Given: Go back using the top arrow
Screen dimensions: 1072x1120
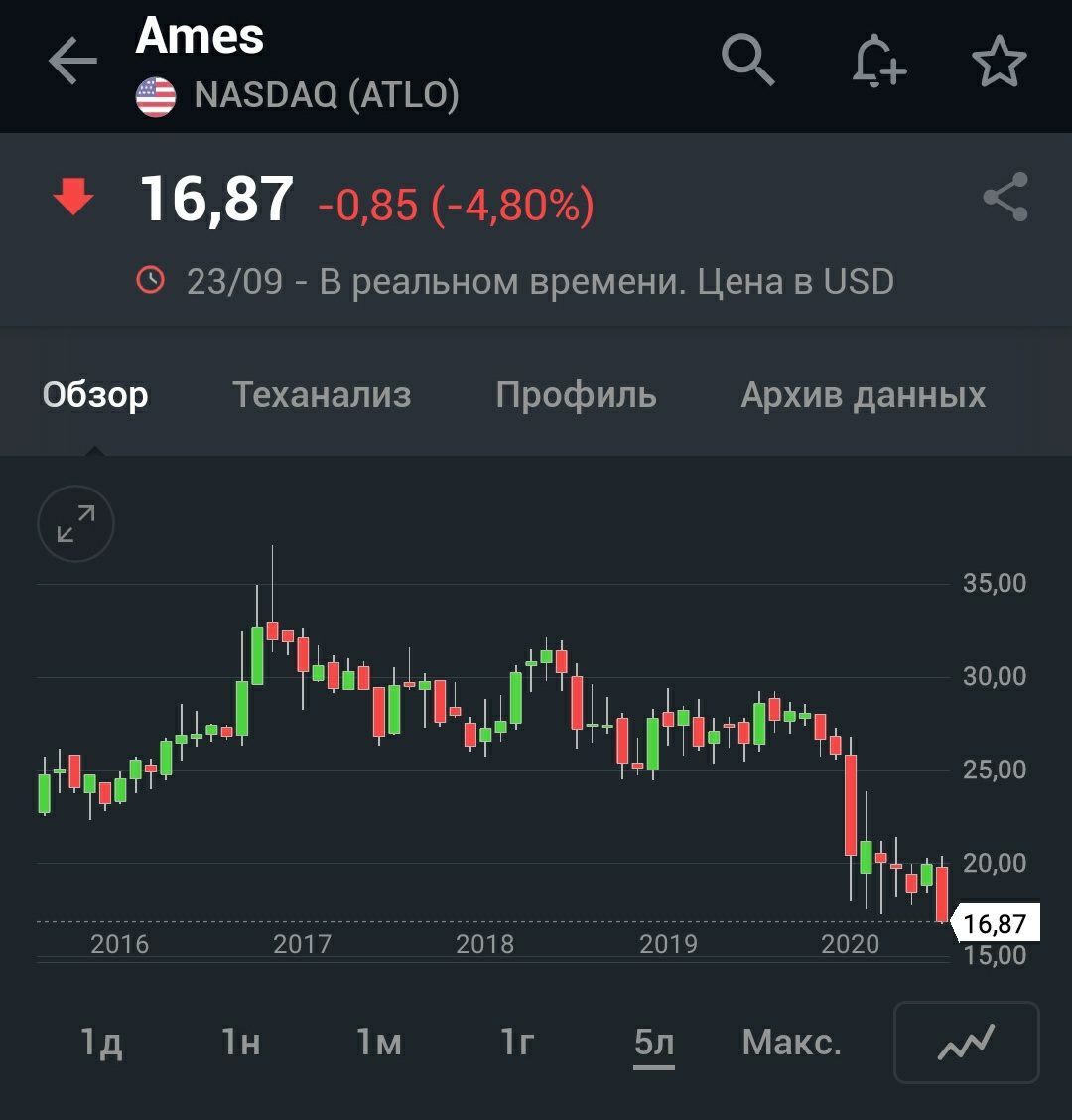Looking at the screenshot, I should coord(72,63).
